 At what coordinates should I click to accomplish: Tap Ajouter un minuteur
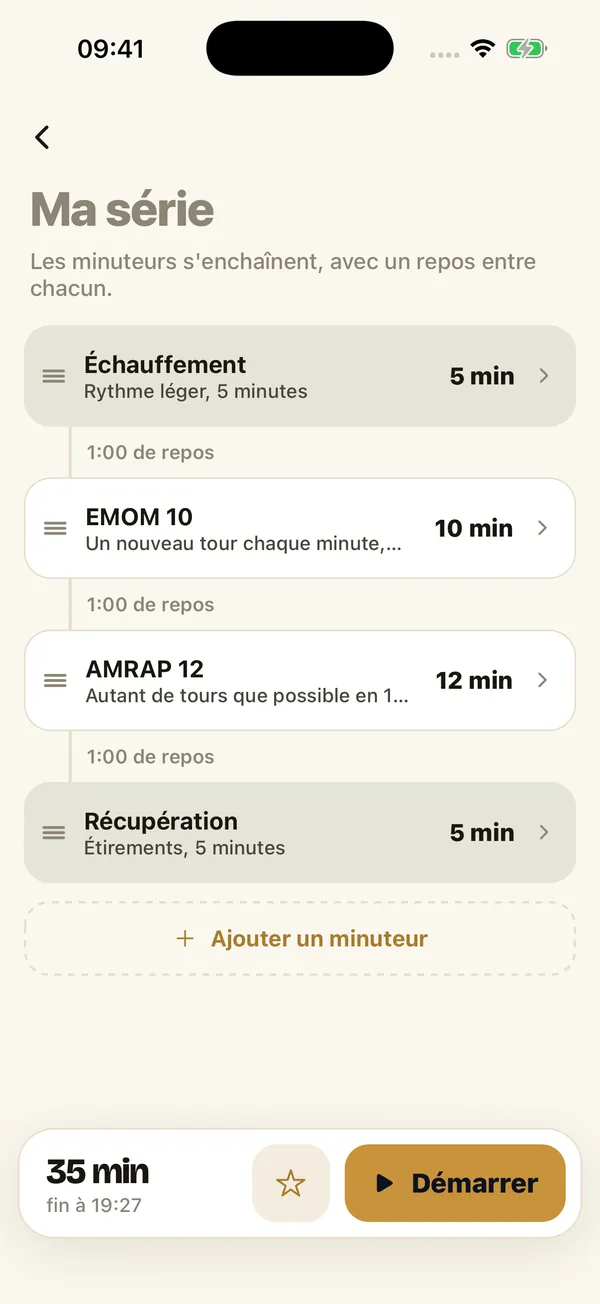(x=300, y=939)
